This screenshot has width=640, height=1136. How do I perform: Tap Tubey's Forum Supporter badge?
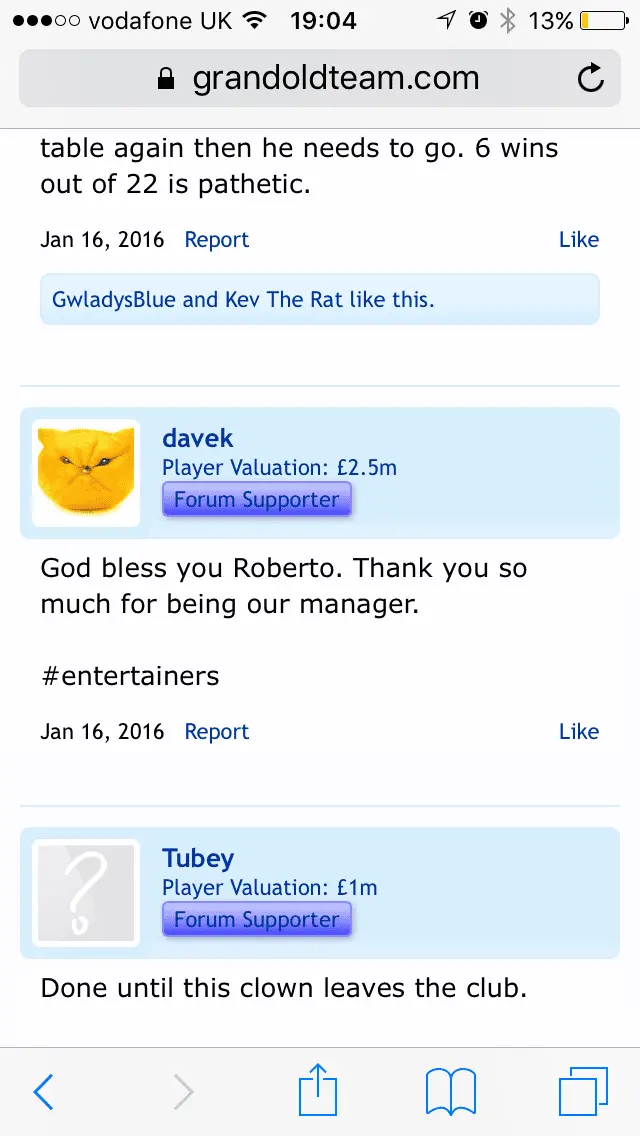256,919
